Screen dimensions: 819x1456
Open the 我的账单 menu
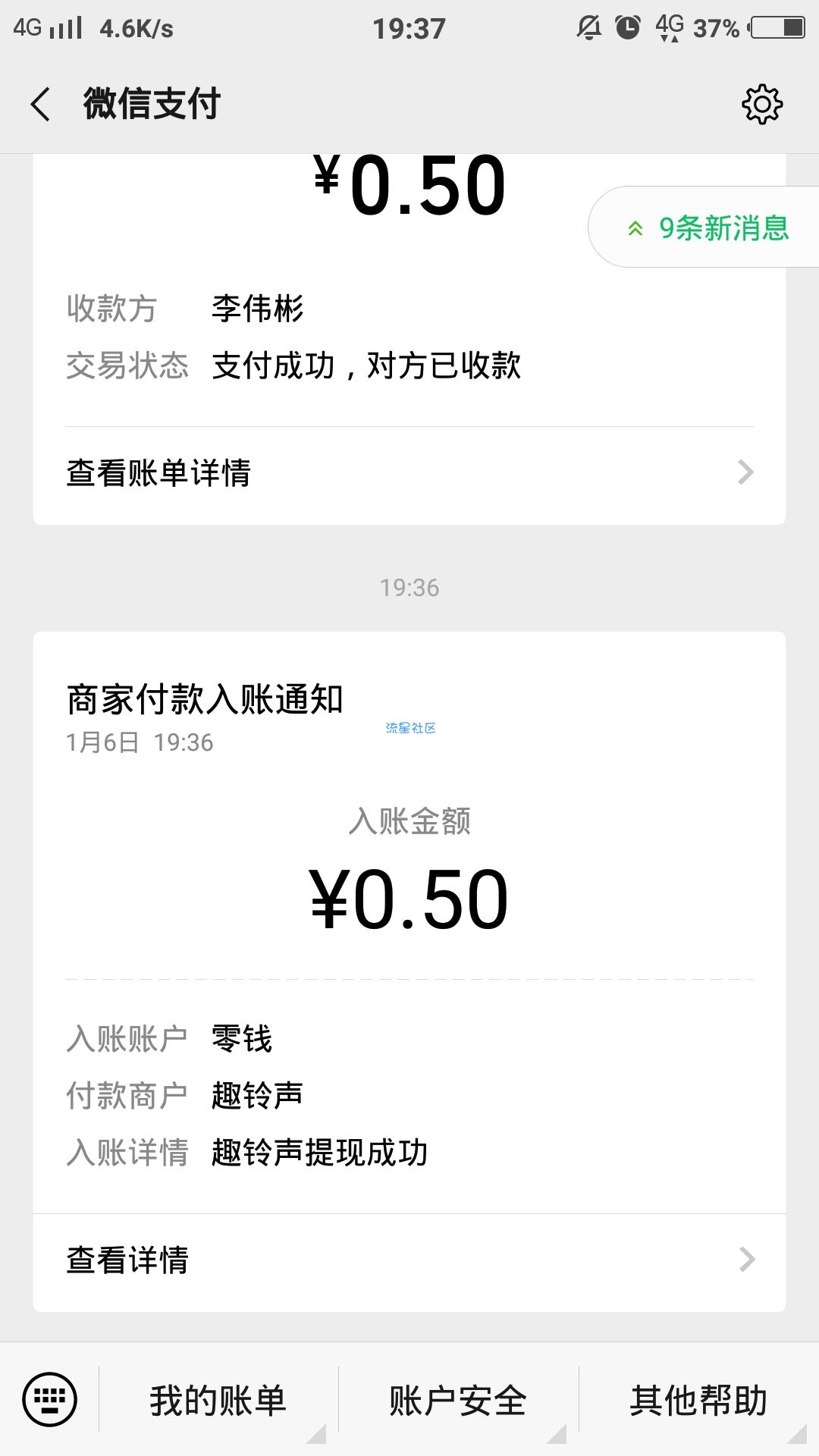(218, 1401)
